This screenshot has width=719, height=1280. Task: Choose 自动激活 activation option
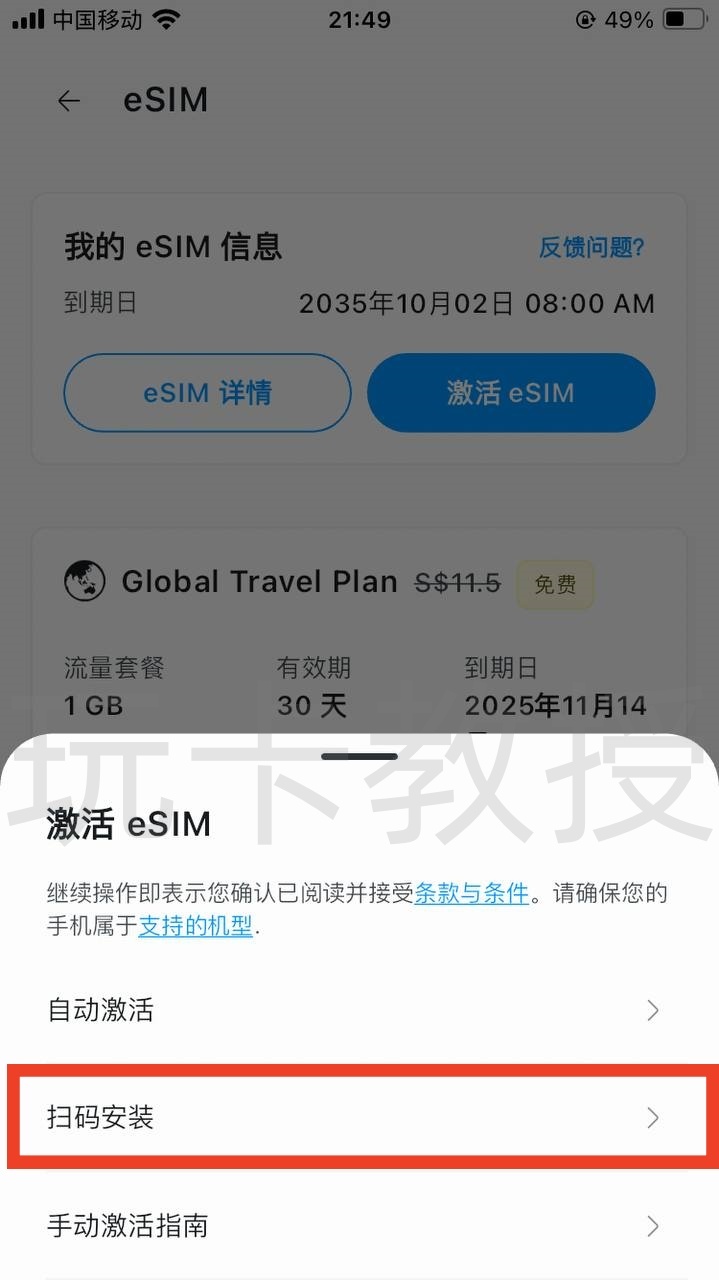[x=359, y=1010]
